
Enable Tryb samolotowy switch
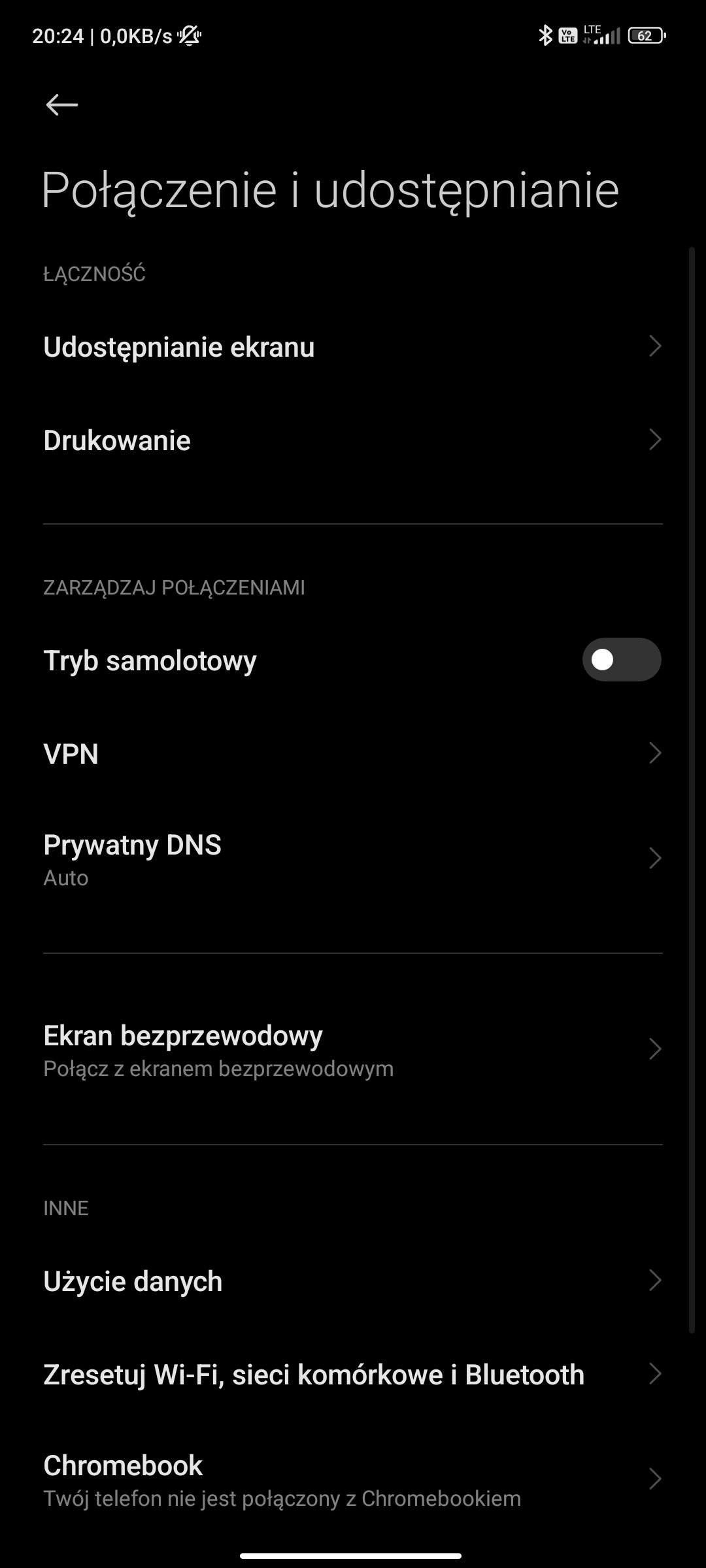pyautogui.click(x=621, y=660)
